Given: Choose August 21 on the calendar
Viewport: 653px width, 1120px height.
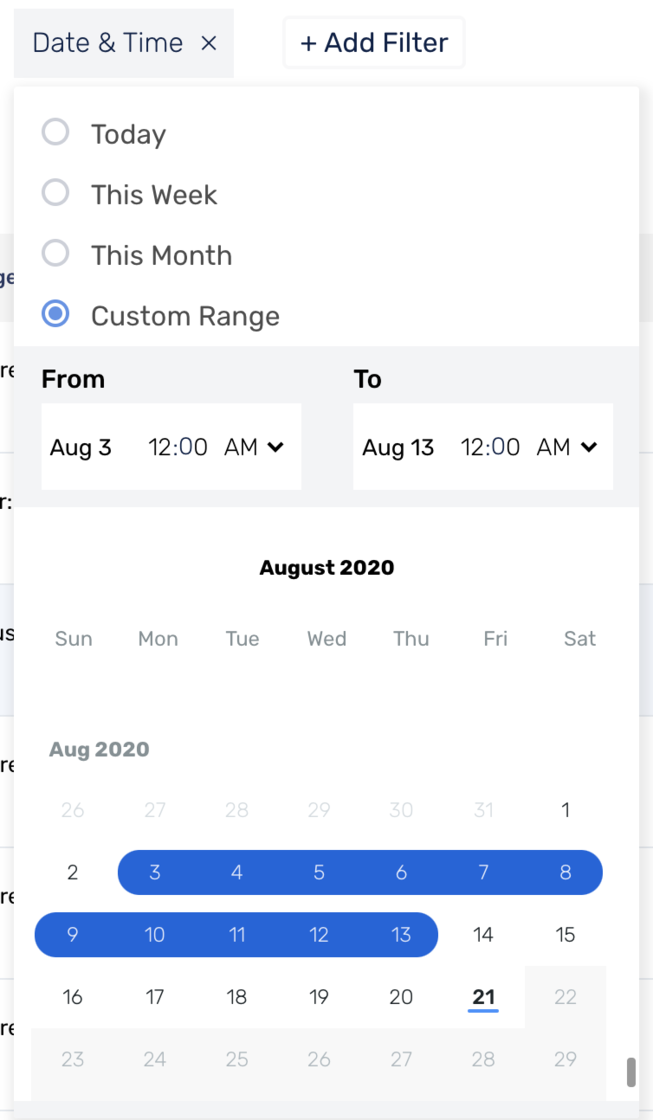Looking at the screenshot, I should [483, 996].
